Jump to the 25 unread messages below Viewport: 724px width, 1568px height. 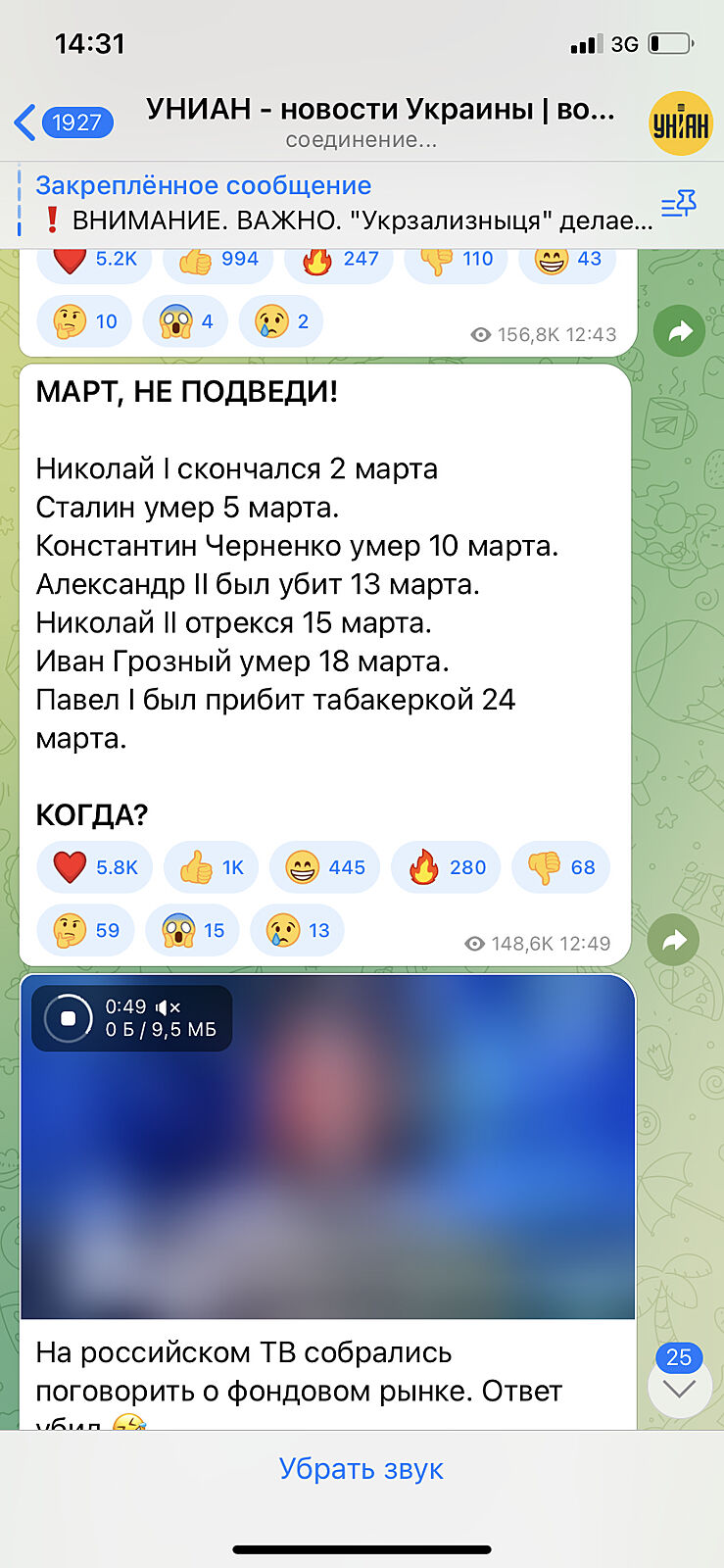(679, 1386)
